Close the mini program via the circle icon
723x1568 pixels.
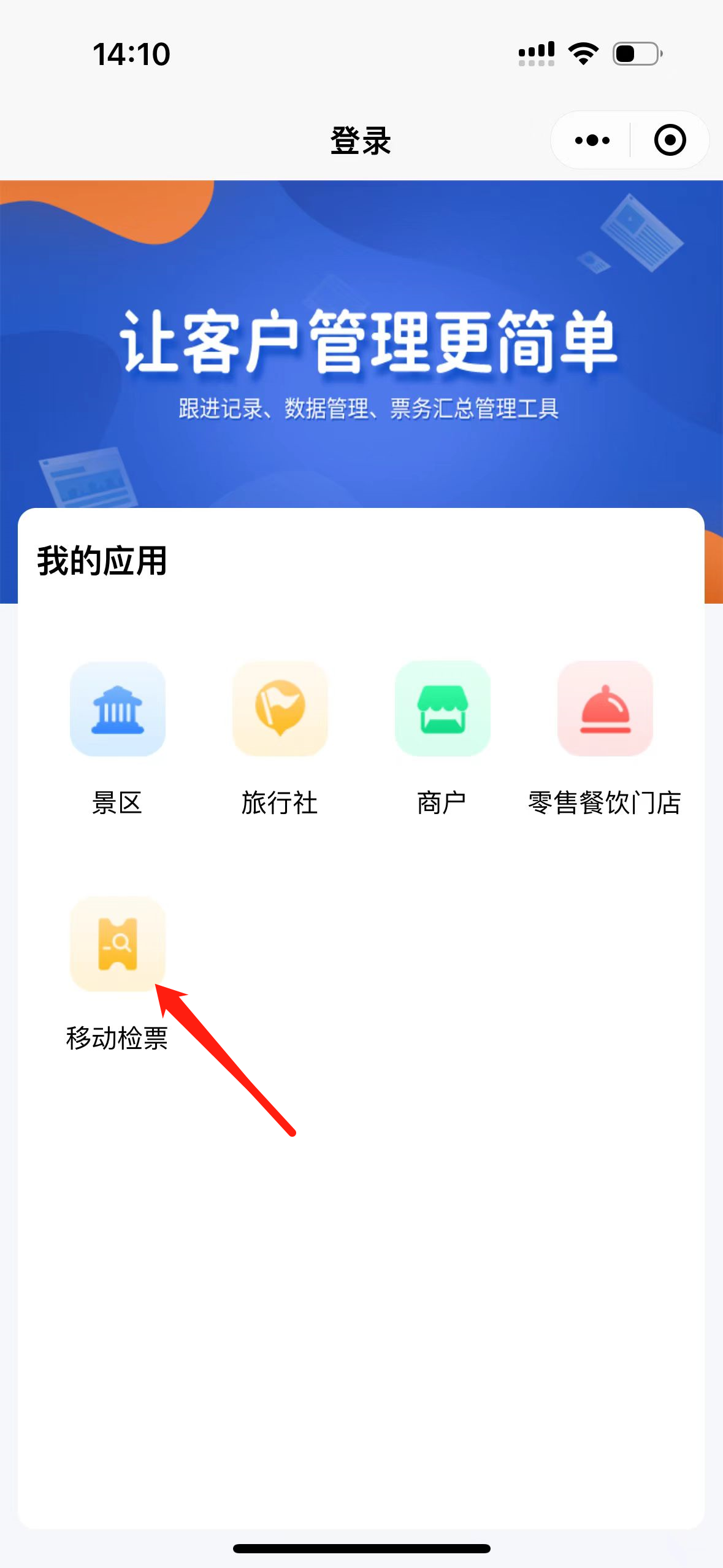coord(670,140)
